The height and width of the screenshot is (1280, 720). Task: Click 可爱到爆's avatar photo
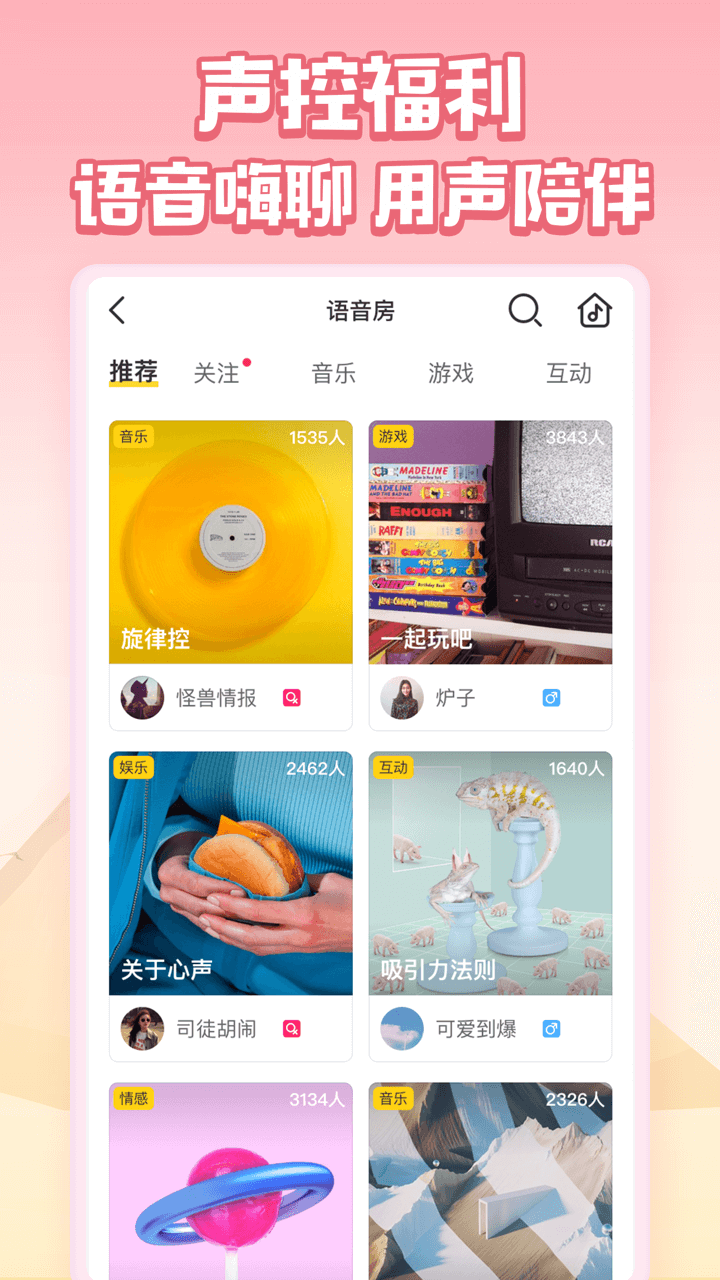point(401,1028)
